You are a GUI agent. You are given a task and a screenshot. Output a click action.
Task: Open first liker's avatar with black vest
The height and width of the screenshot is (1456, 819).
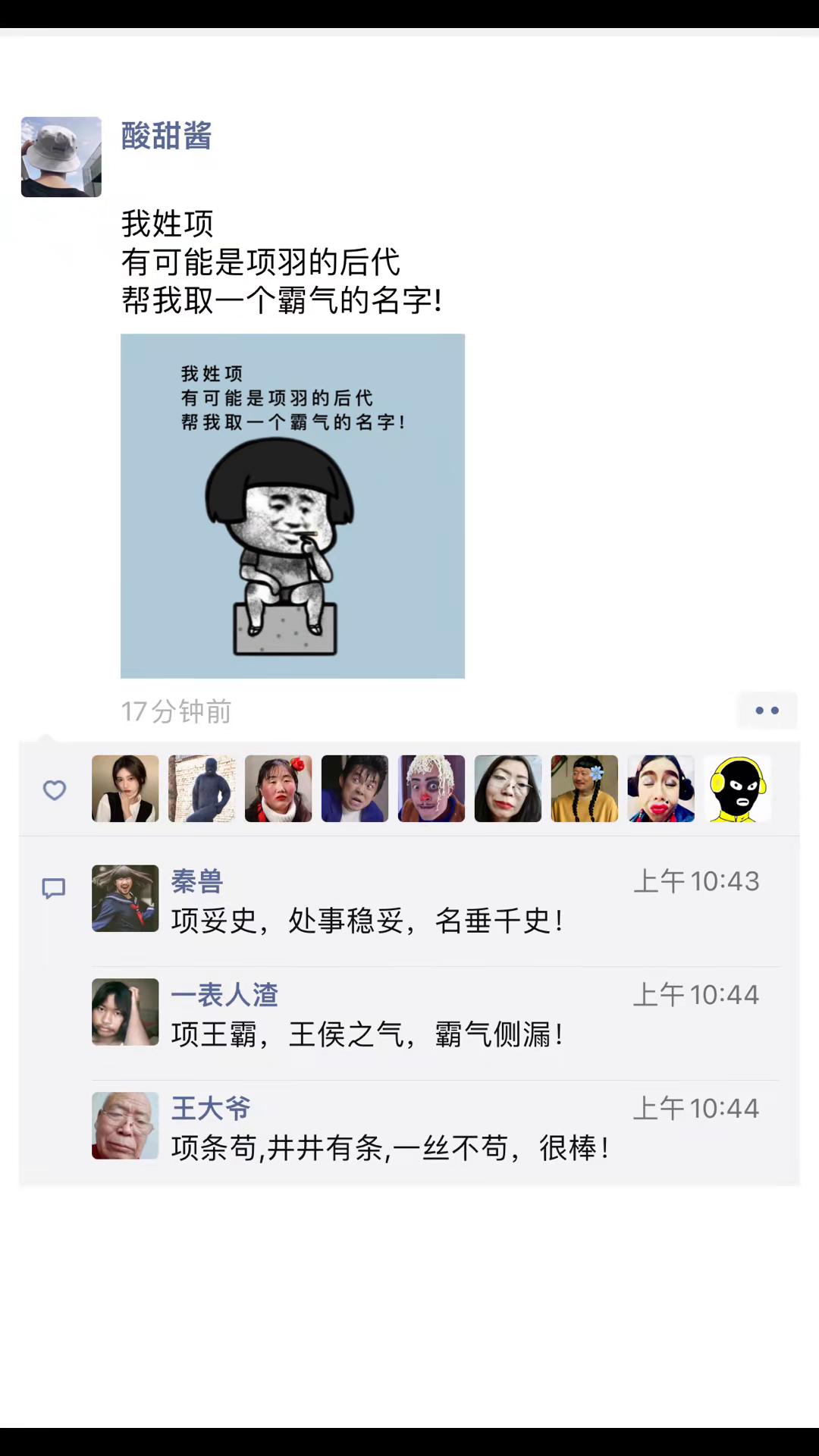tap(125, 789)
